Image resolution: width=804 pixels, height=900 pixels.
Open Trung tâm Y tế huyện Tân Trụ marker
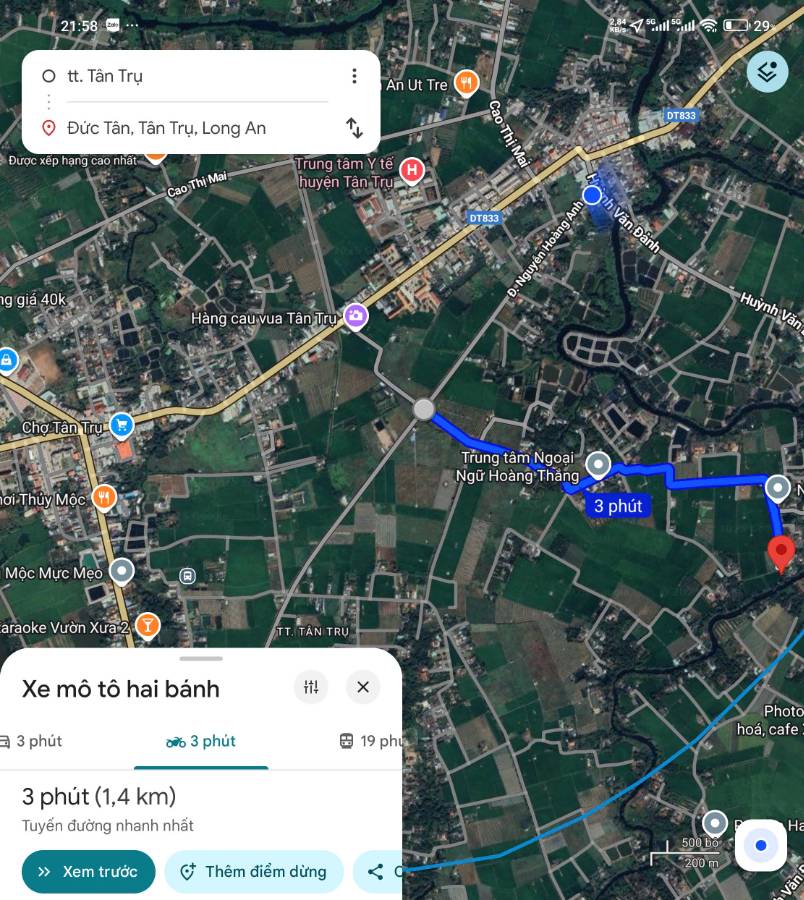411,171
